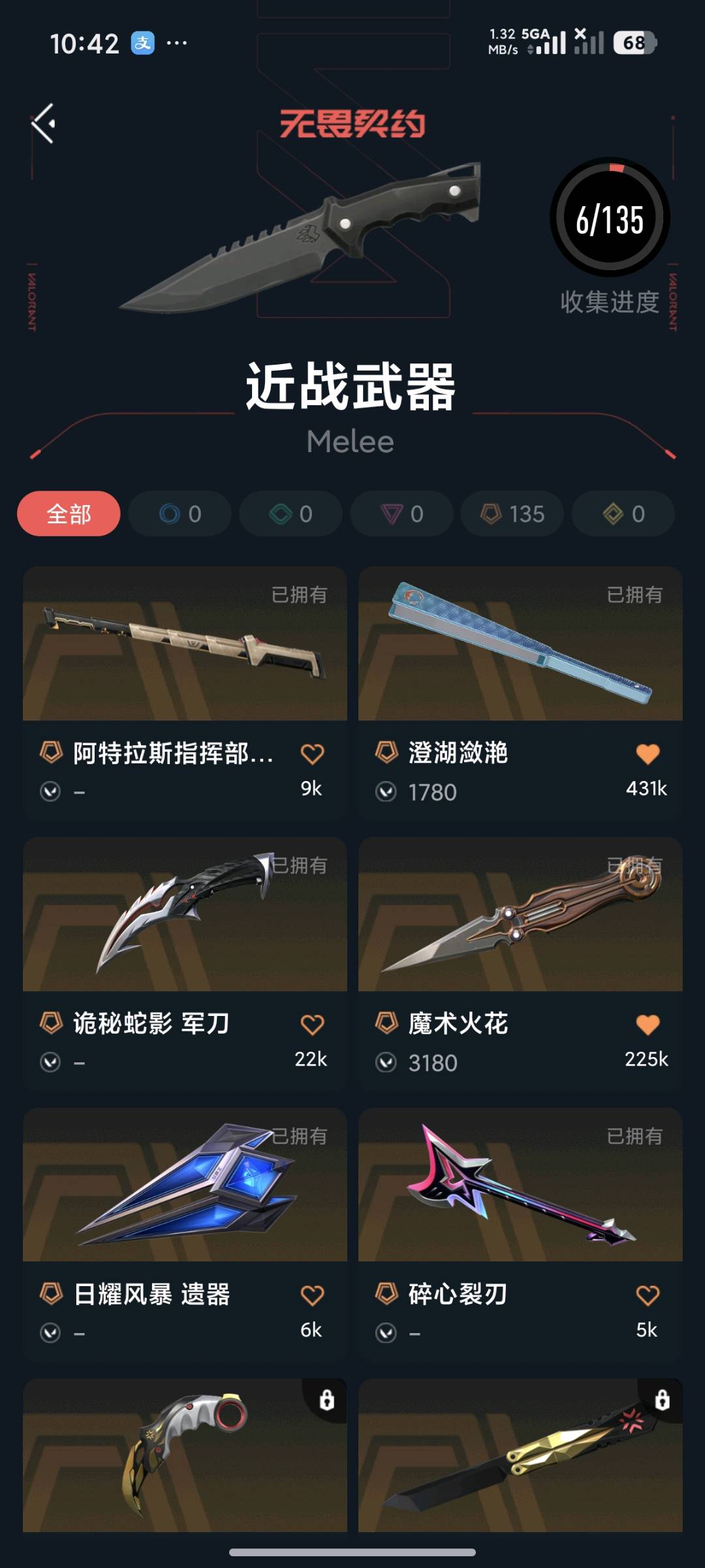Filter by the blue circle rarity tier
The width and height of the screenshot is (705, 1568).
coord(180,514)
